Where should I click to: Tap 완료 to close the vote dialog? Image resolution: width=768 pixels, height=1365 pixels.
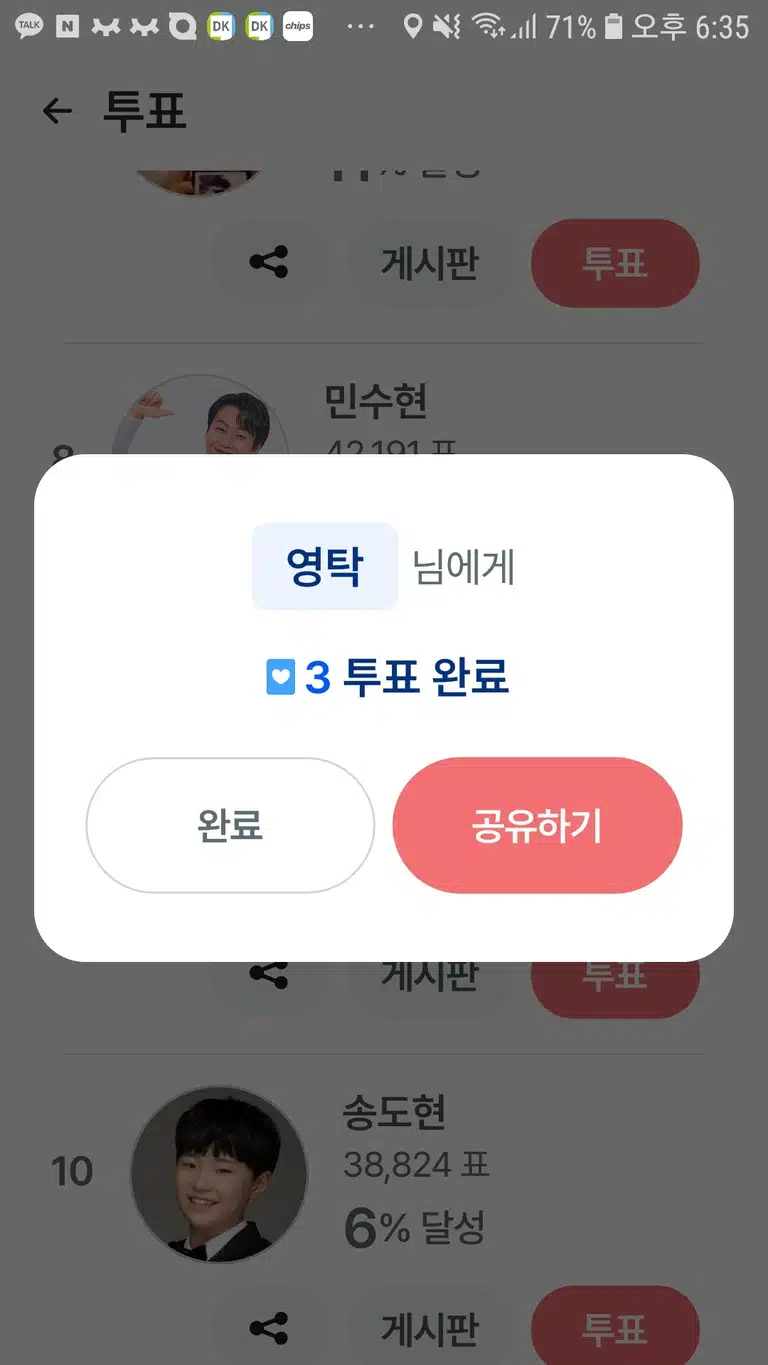coord(230,825)
